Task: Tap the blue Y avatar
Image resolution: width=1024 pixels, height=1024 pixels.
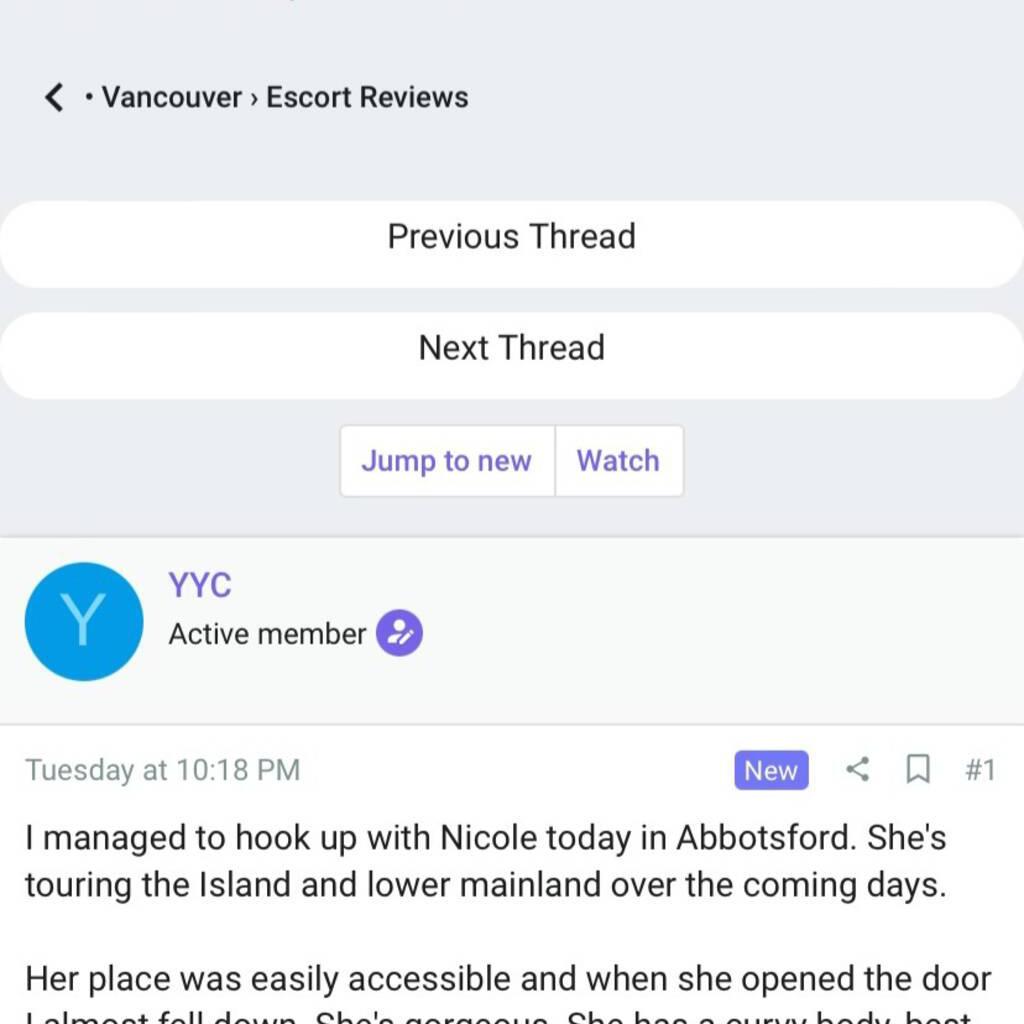Action: 84,621
